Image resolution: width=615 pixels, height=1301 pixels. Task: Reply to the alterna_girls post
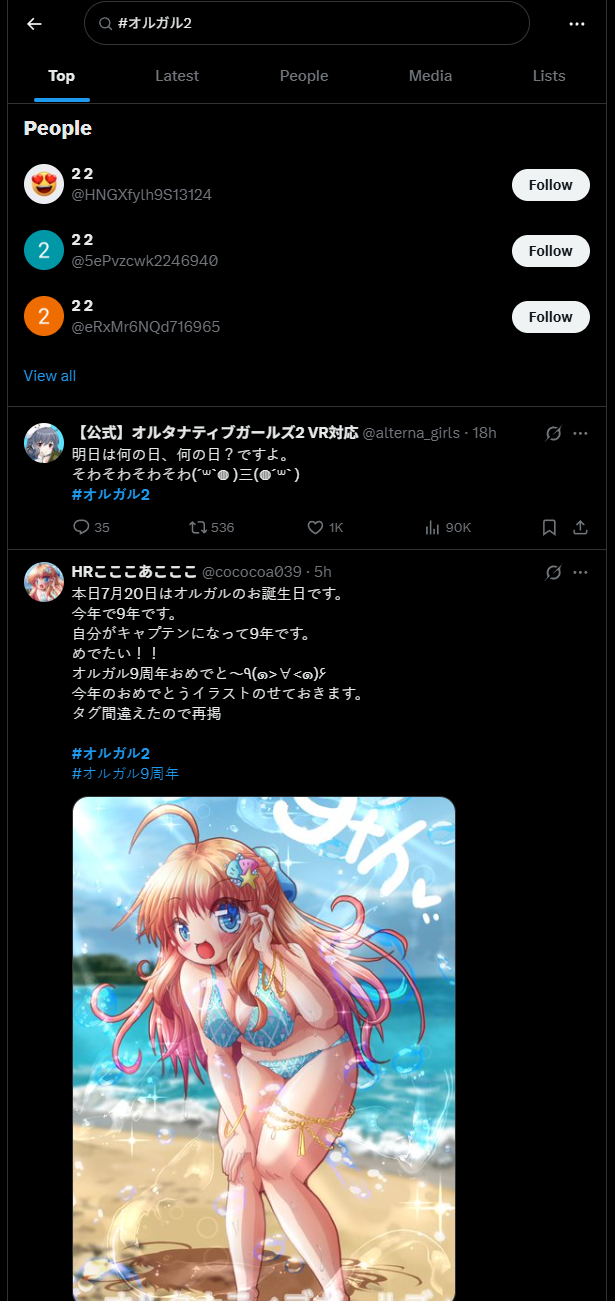(82, 527)
